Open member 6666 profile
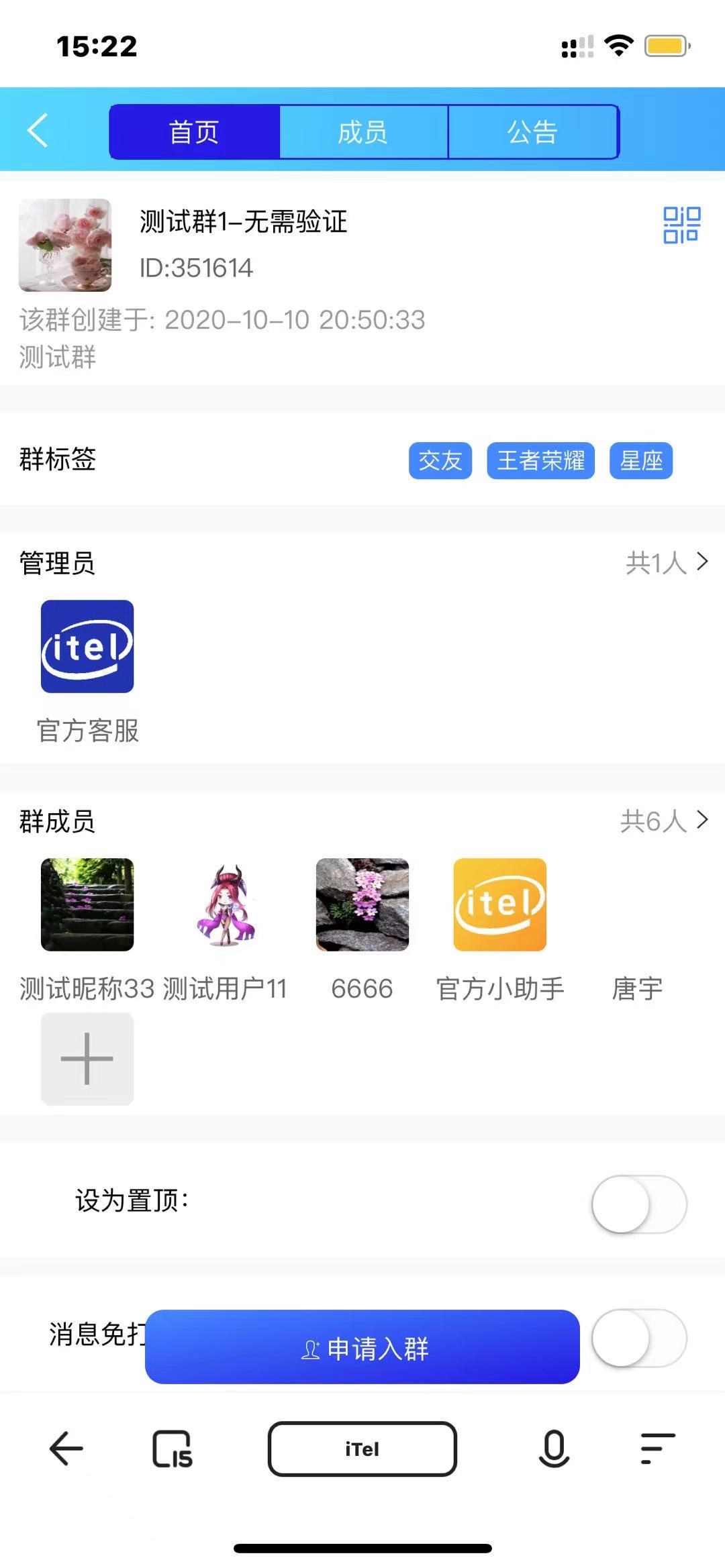The image size is (725, 1568). (362, 904)
